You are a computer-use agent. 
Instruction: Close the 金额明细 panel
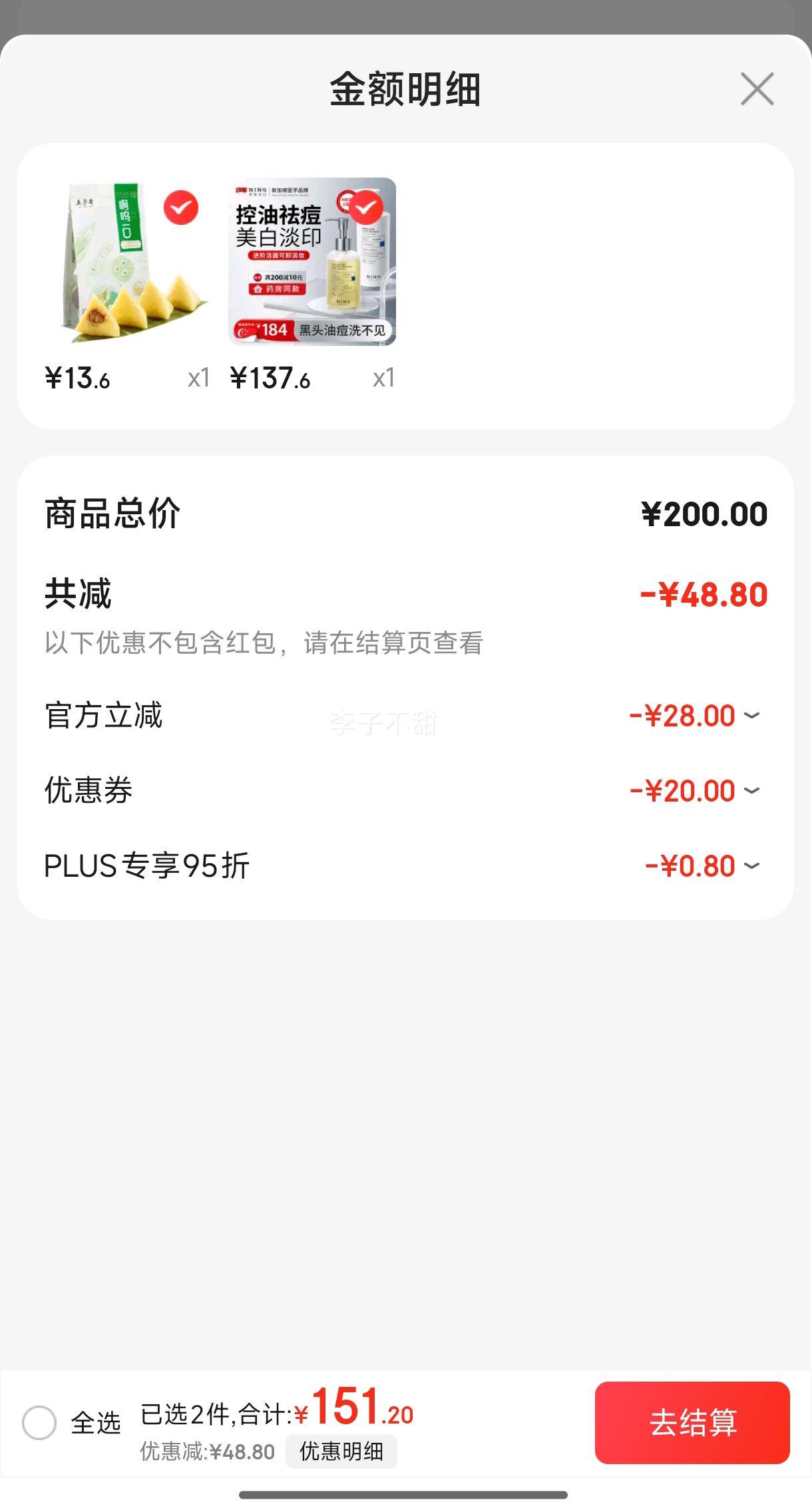[757, 89]
